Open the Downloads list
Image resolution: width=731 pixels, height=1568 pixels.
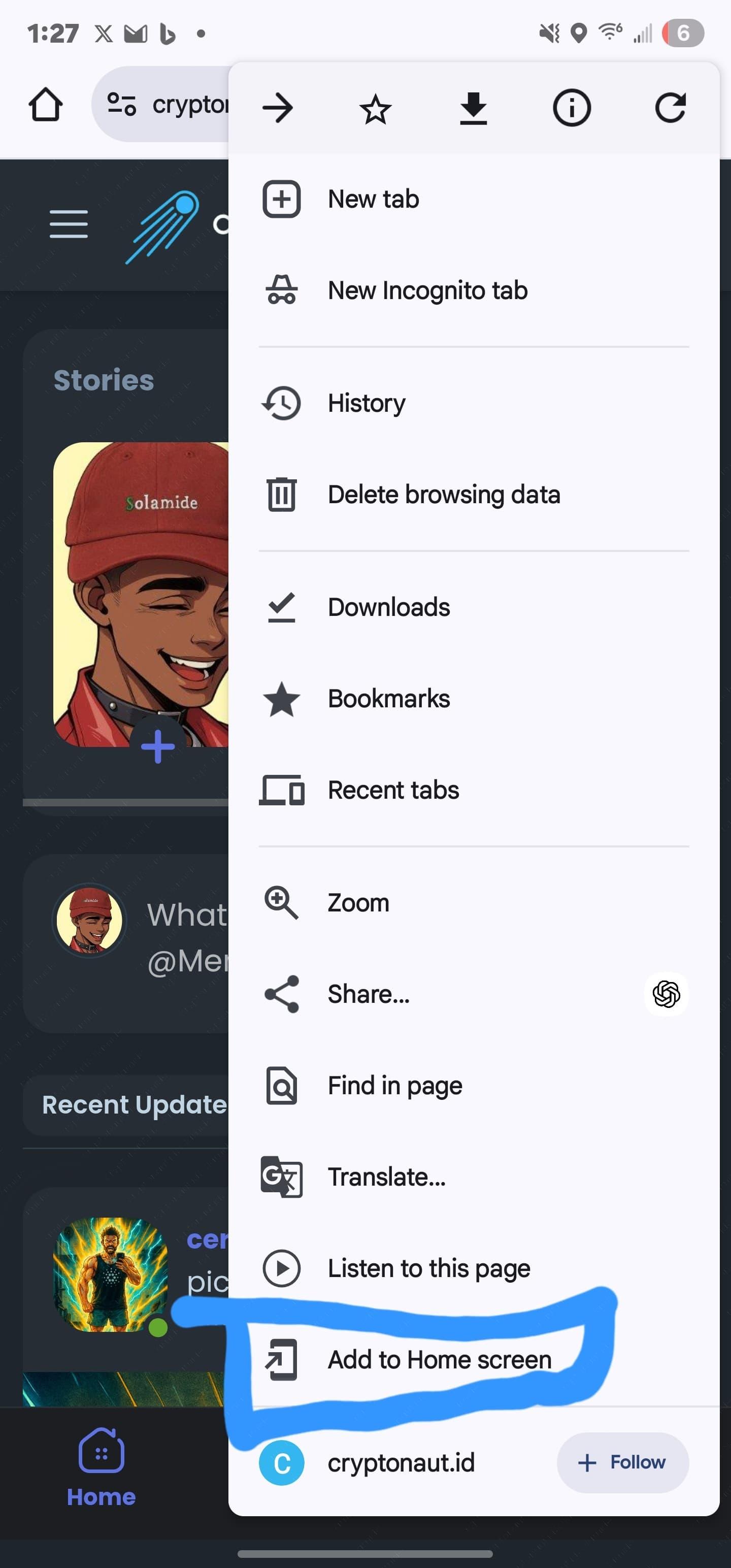[x=389, y=607]
